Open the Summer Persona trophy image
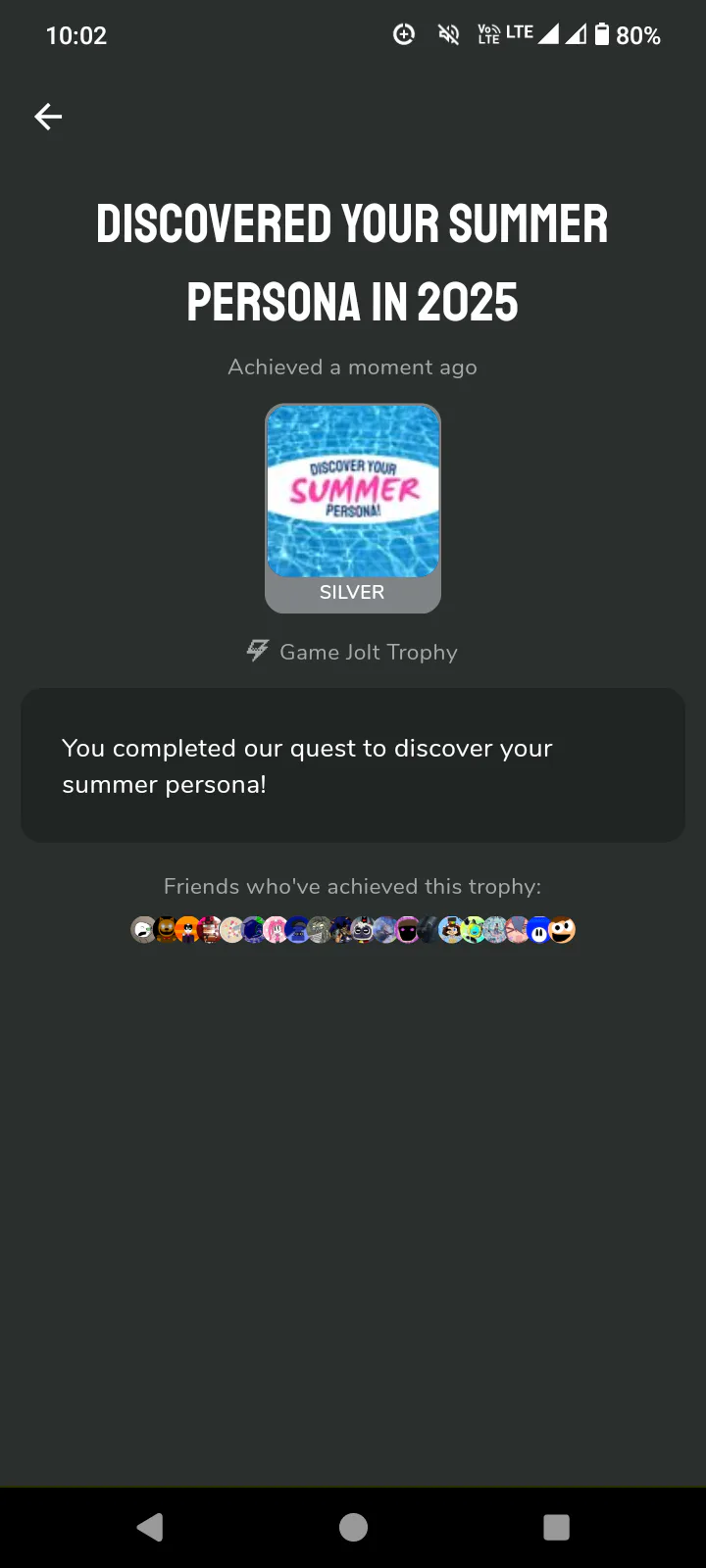The width and height of the screenshot is (706, 1568). [353, 493]
